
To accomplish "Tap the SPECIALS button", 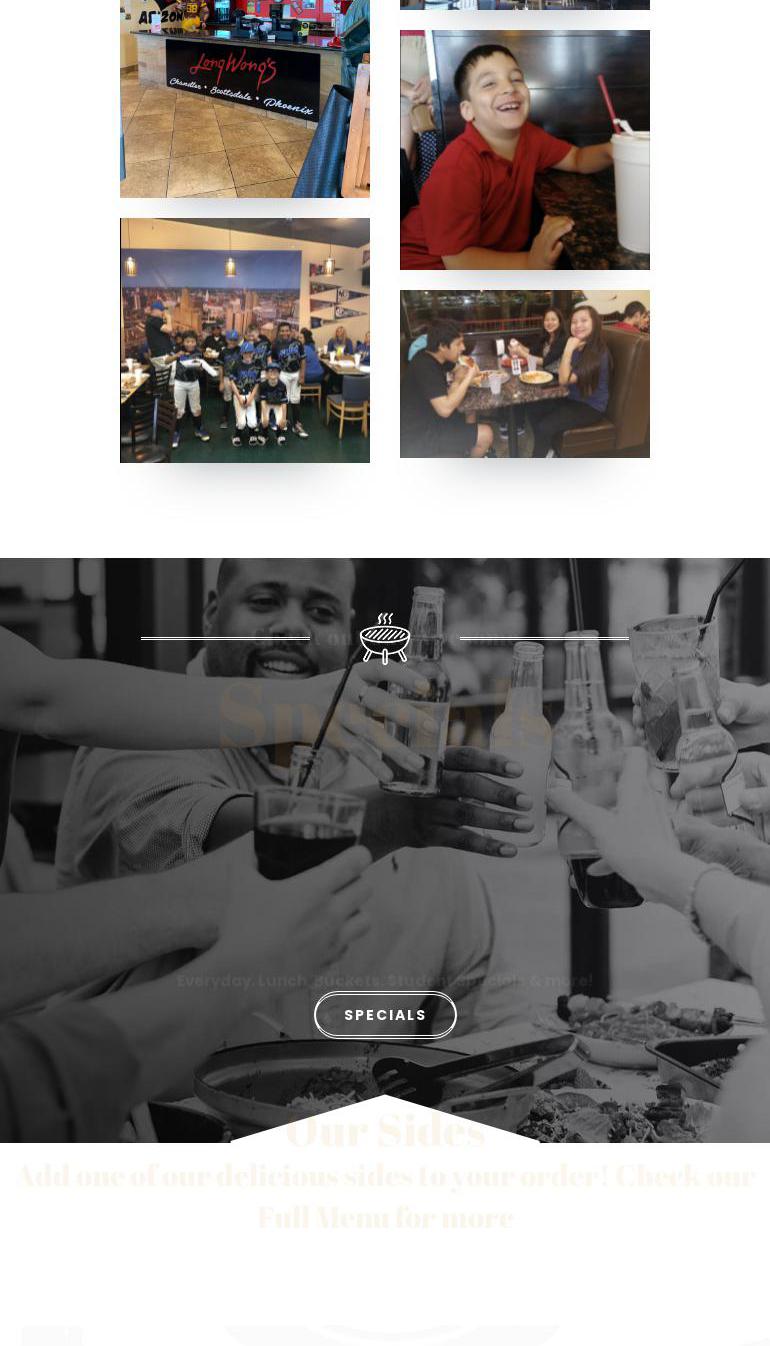I will [385, 1015].
